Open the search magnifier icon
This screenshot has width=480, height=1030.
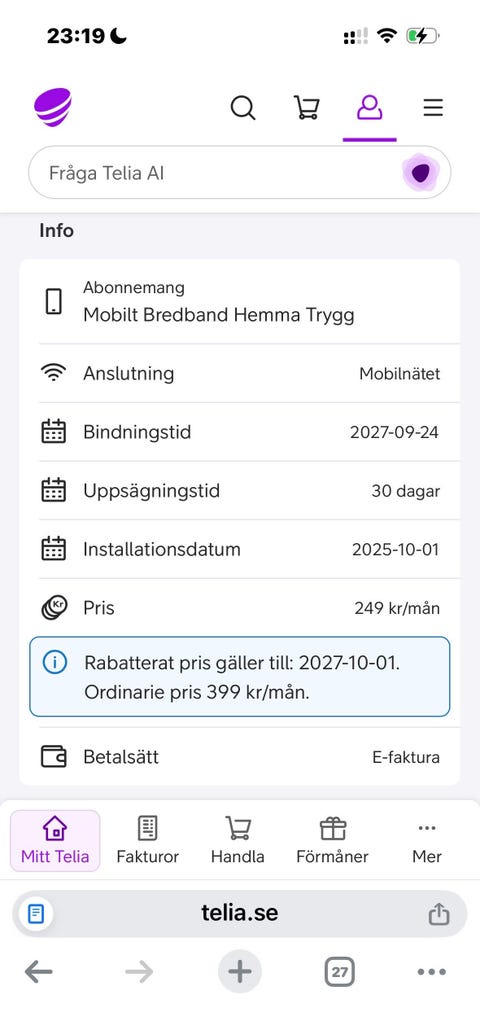pyautogui.click(x=243, y=108)
